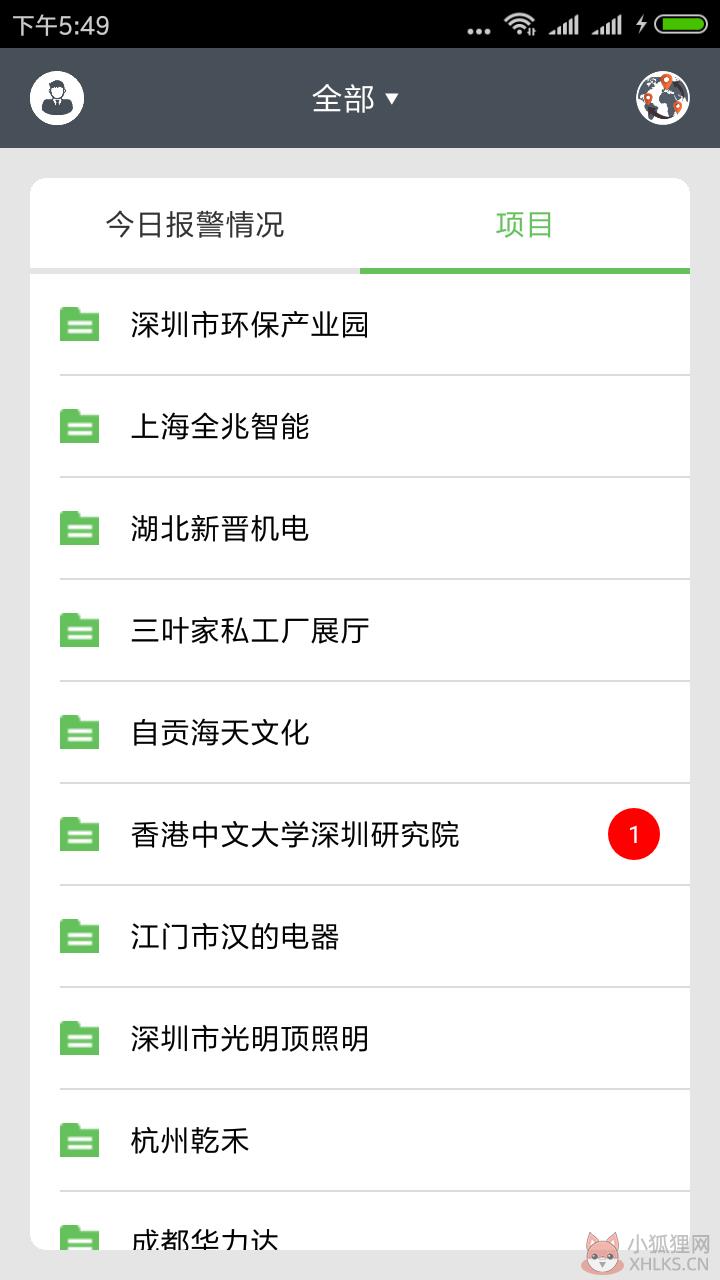The height and width of the screenshot is (1280, 720).
Task: Open project 湖北新晋机电
Action: tap(360, 528)
